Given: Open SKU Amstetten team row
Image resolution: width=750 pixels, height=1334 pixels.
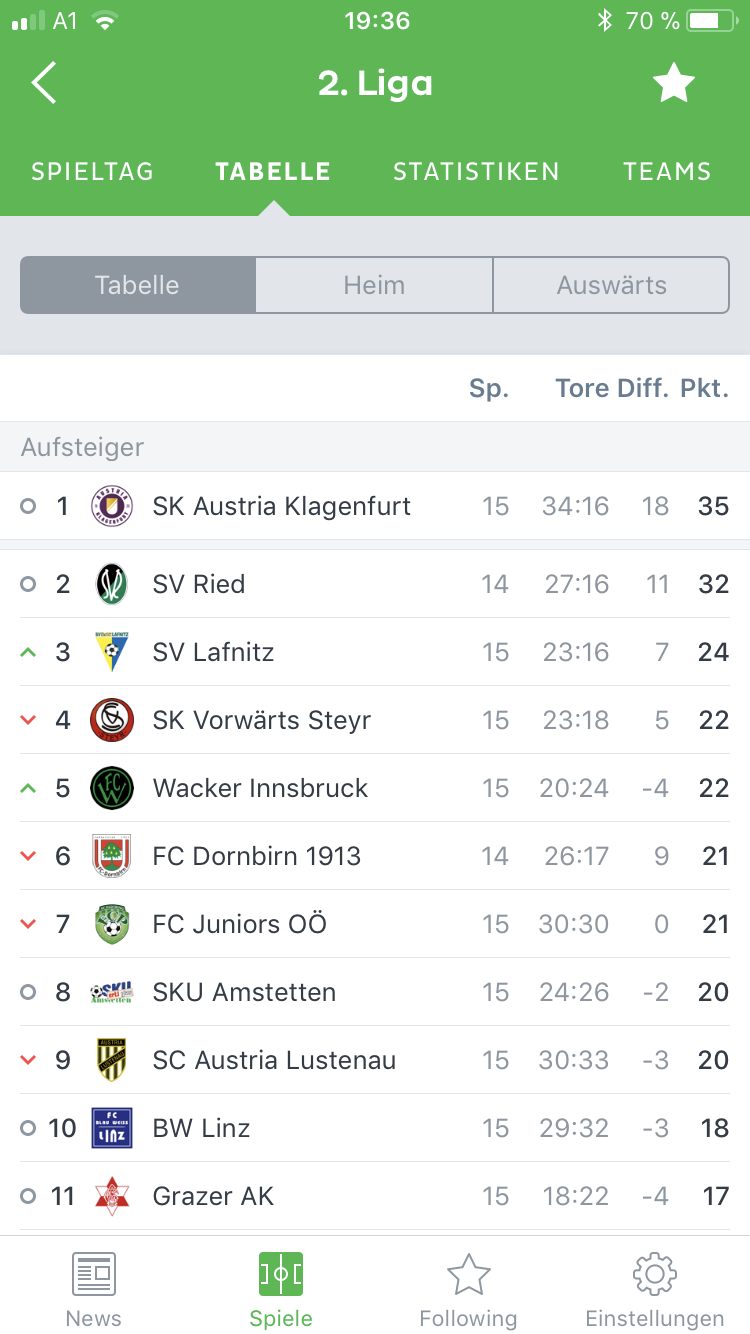Looking at the screenshot, I should pos(375,992).
